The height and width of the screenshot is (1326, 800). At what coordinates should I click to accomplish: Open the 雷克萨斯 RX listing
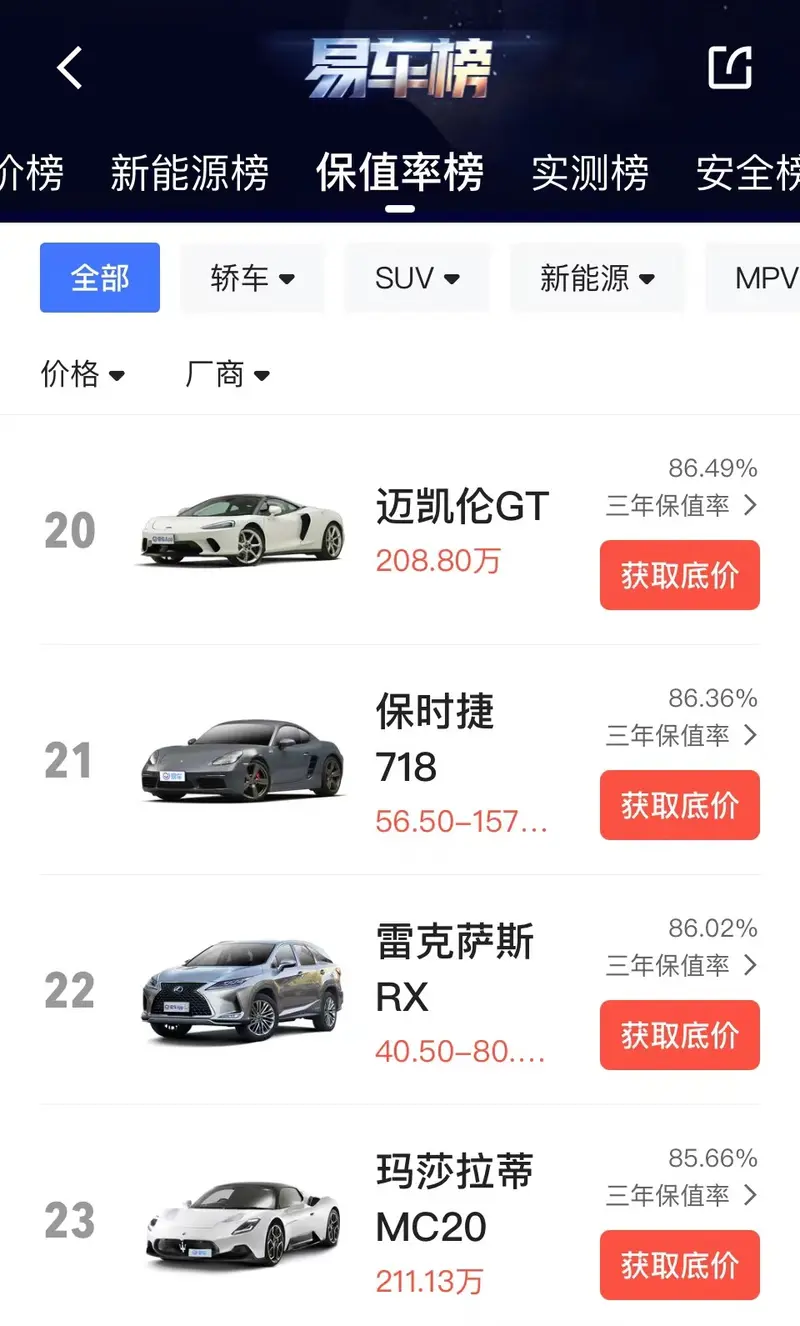[454, 969]
